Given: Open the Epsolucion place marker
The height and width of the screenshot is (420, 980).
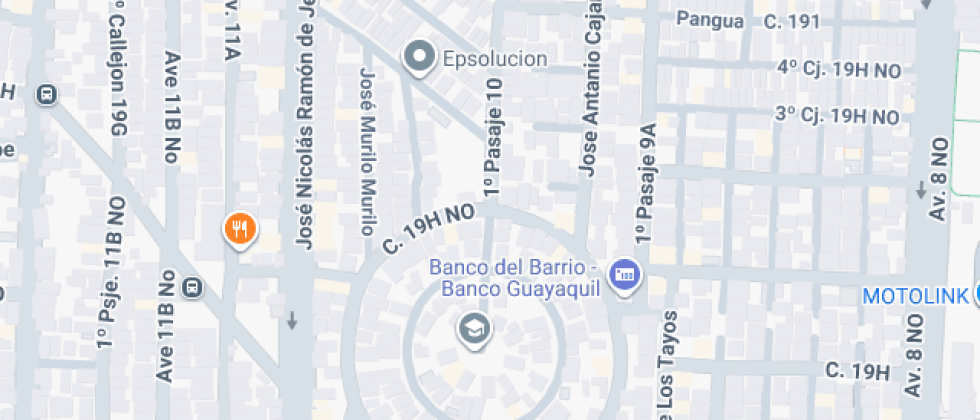Looking at the screenshot, I should pyautogui.click(x=419, y=57).
